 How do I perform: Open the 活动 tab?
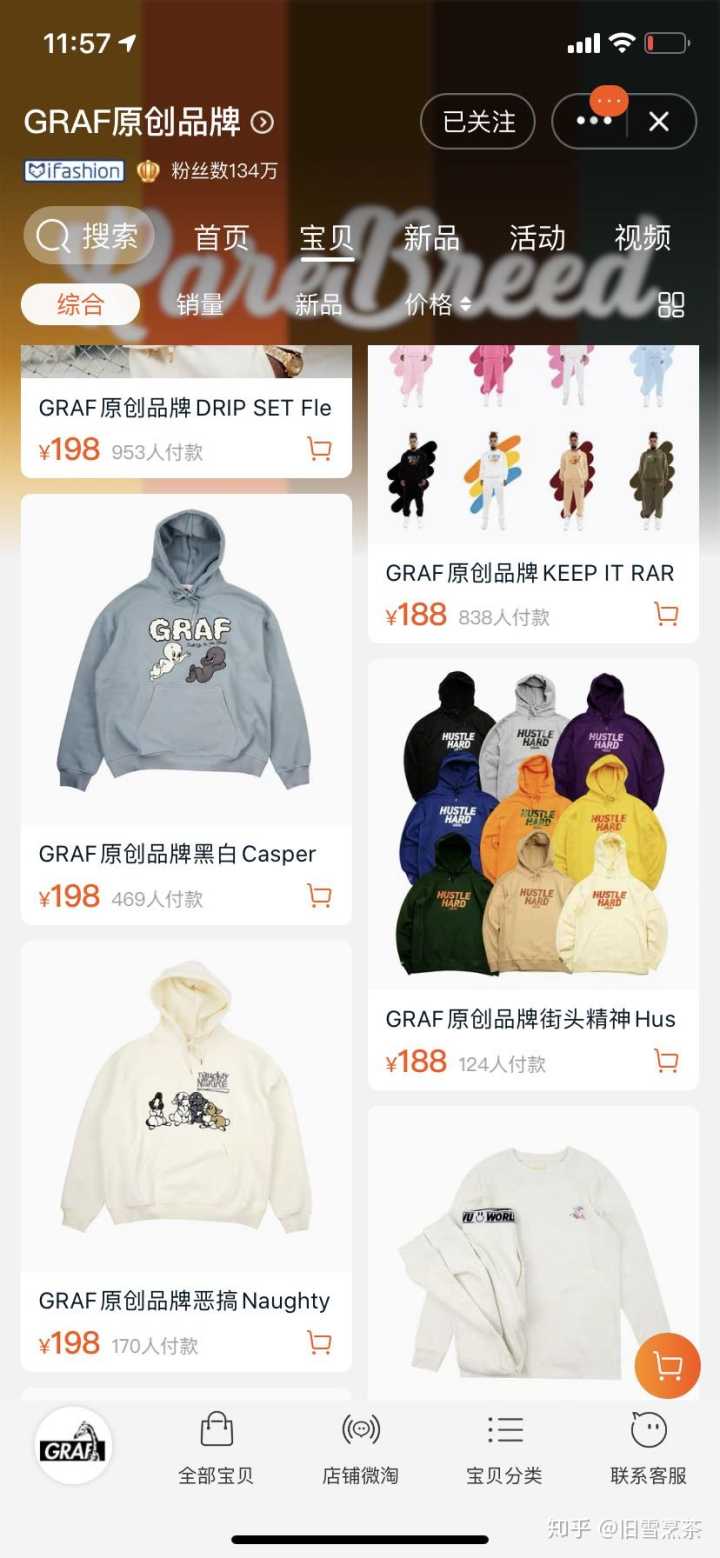click(x=537, y=238)
